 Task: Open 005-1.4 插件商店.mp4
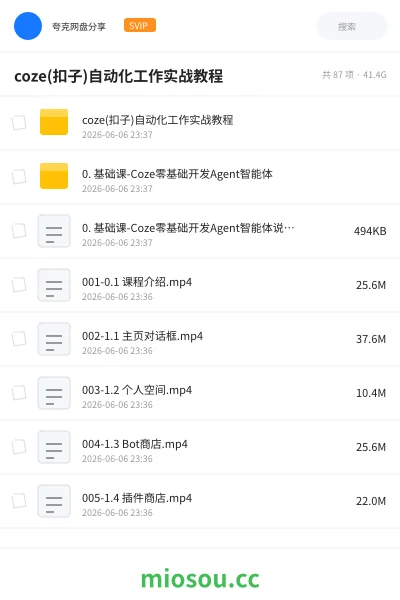(x=200, y=501)
